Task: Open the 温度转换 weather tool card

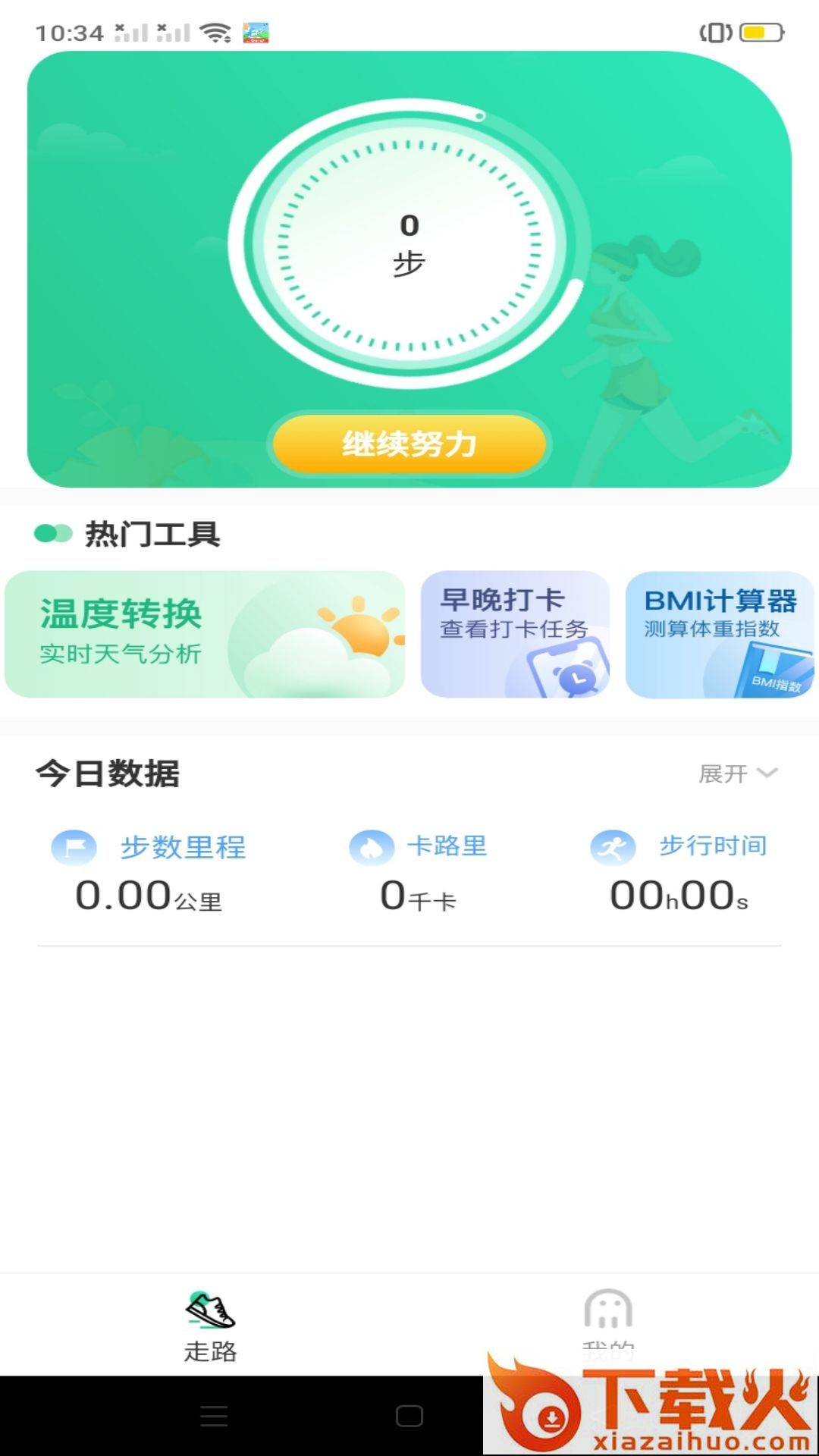Action: [x=205, y=634]
